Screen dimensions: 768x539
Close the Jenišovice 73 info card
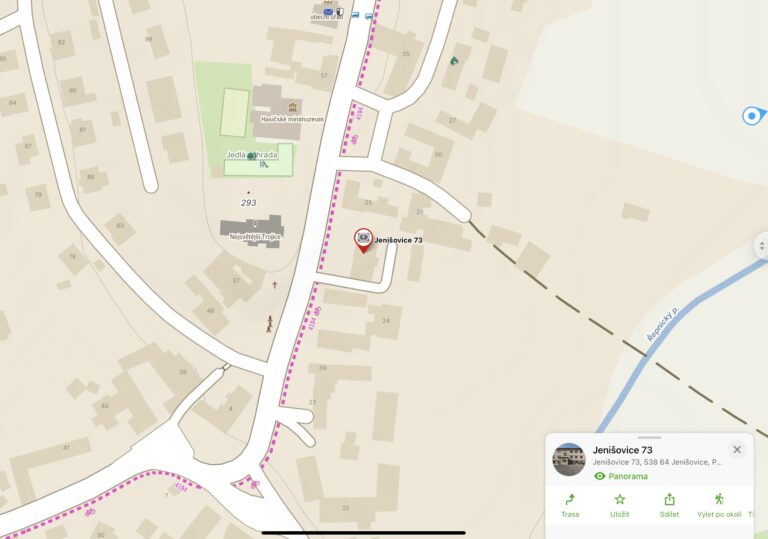point(737,450)
